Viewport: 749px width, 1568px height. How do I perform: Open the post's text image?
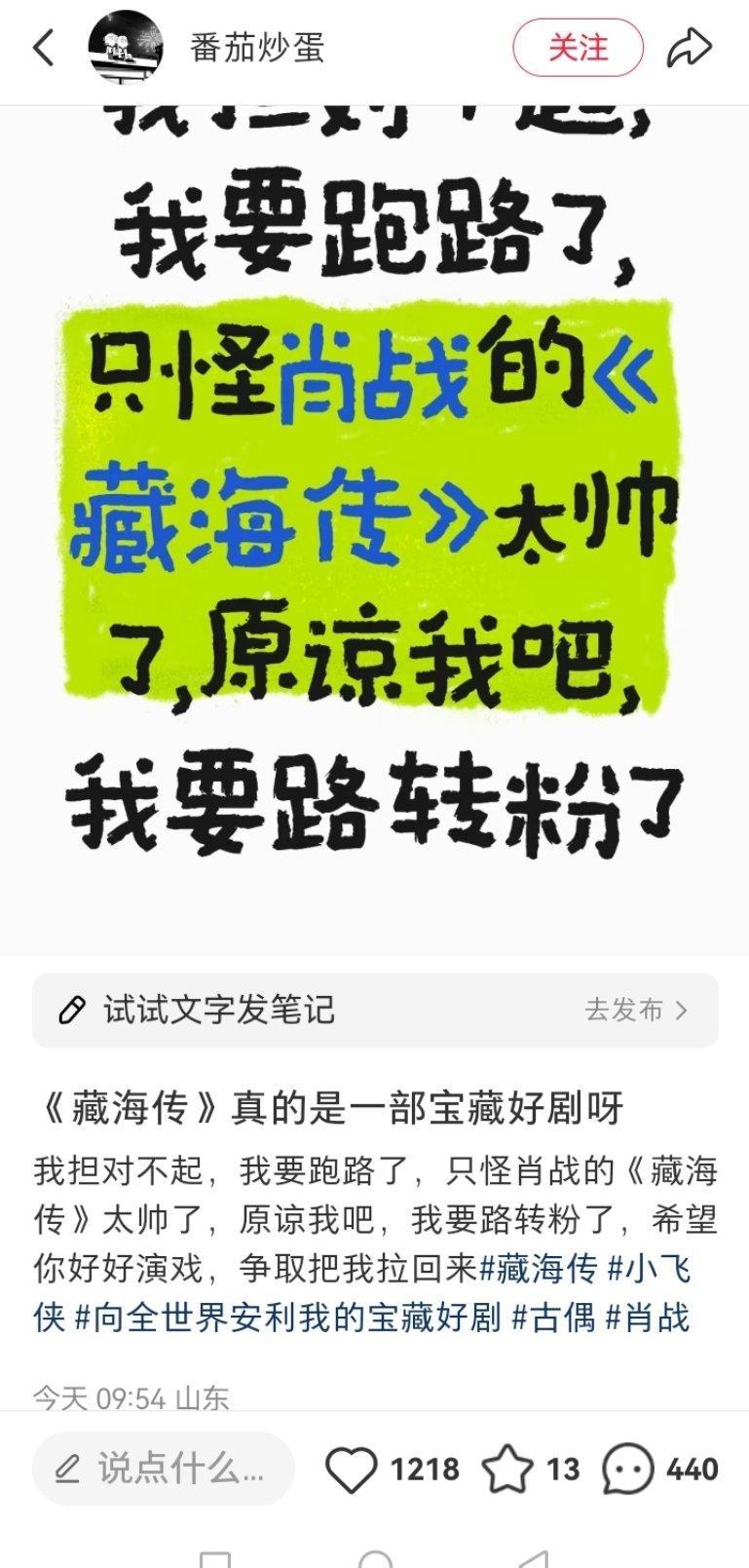(375, 526)
